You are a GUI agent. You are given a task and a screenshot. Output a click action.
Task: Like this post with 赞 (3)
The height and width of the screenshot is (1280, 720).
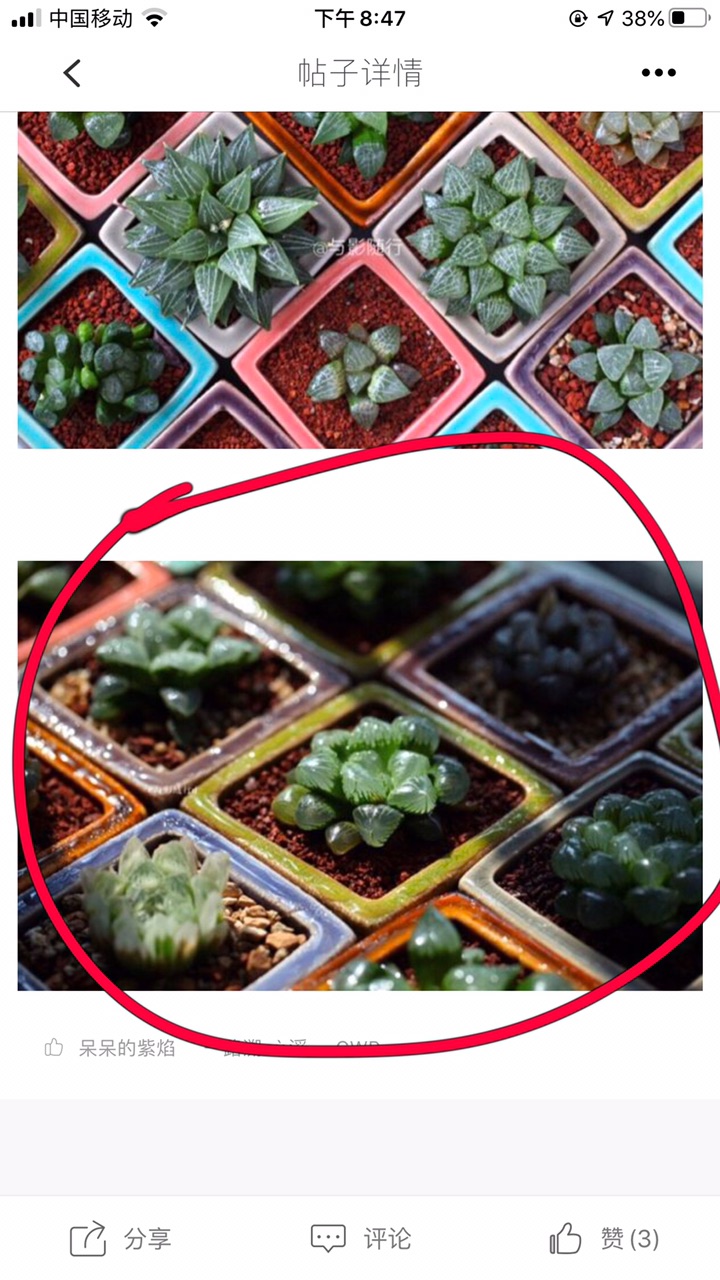click(604, 1239)
